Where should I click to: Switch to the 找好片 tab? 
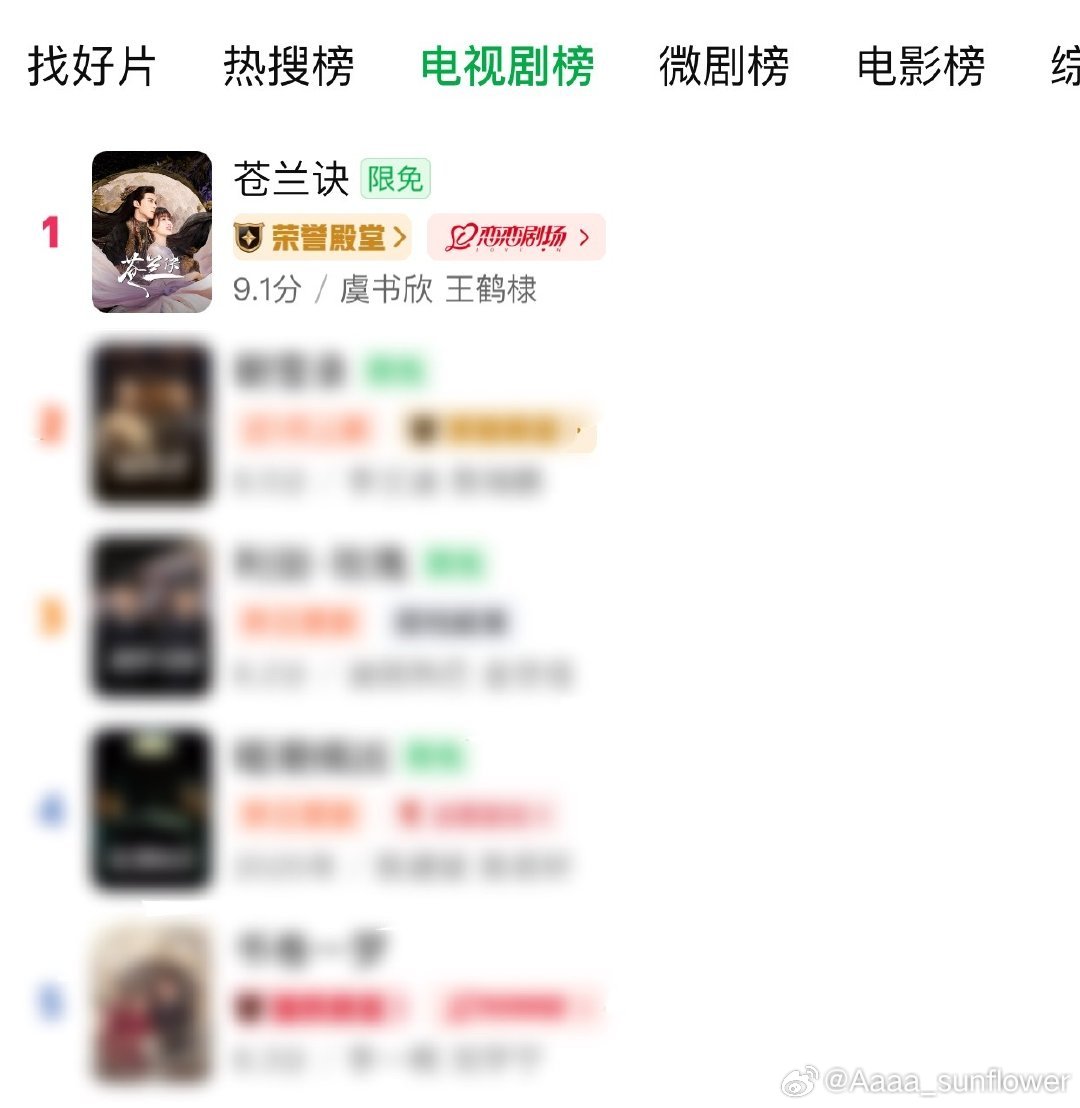(91, 67)
